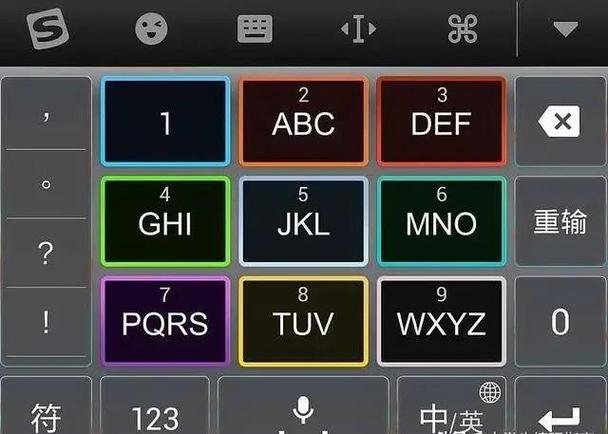
Task: Tap the 5 JKL key
Action: [x=303, y=222]
